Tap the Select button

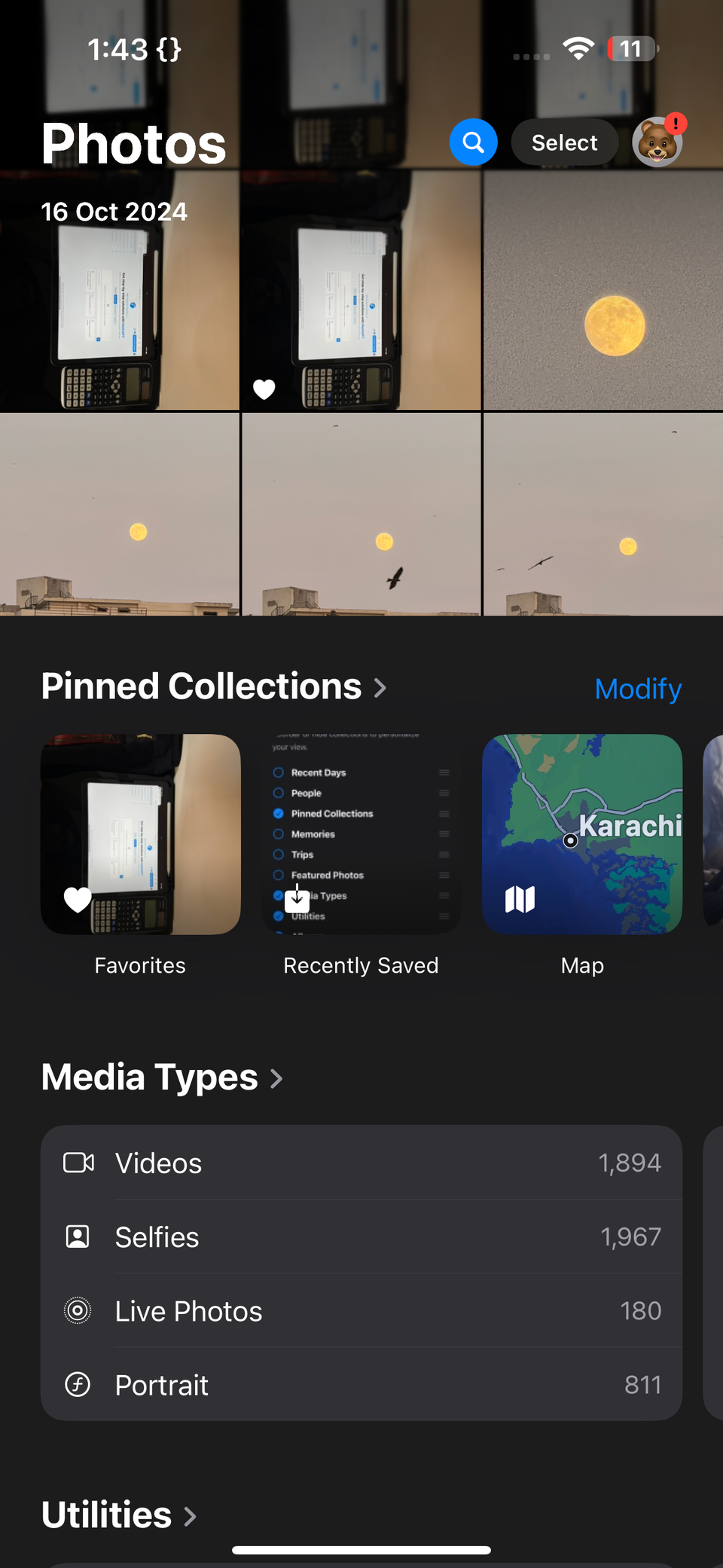(564, 142)
